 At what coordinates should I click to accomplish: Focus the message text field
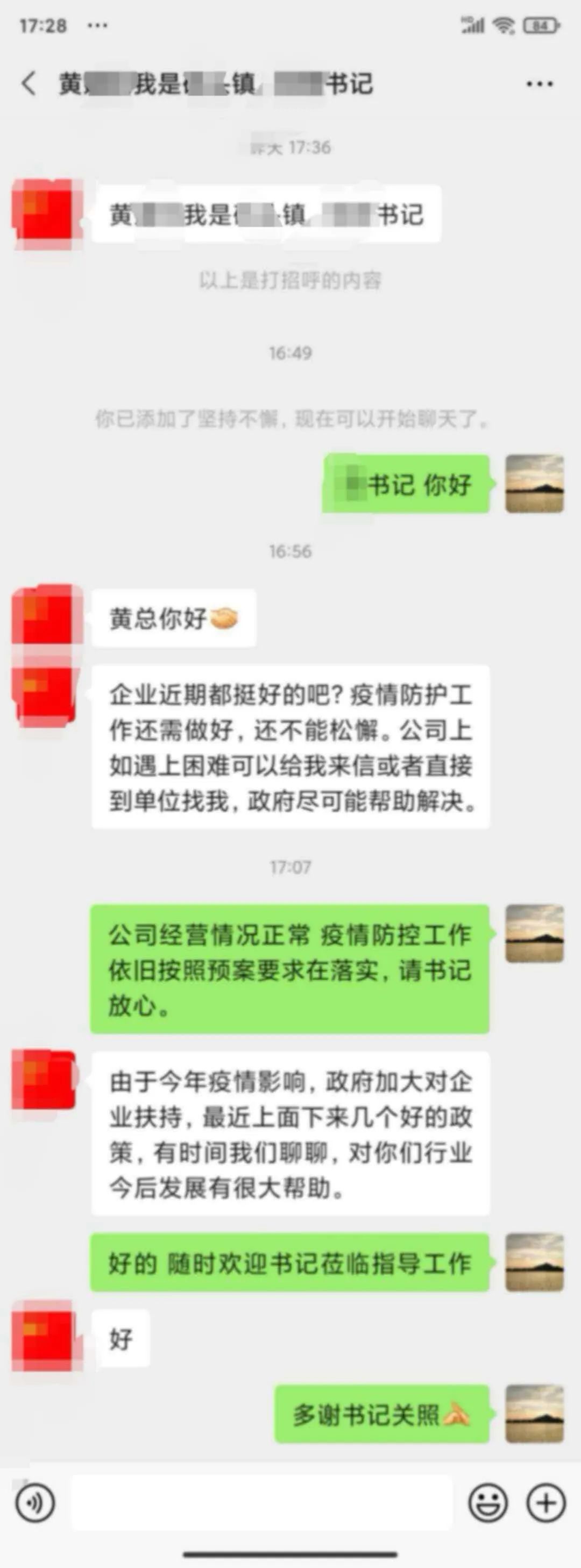pos(262,1503)
